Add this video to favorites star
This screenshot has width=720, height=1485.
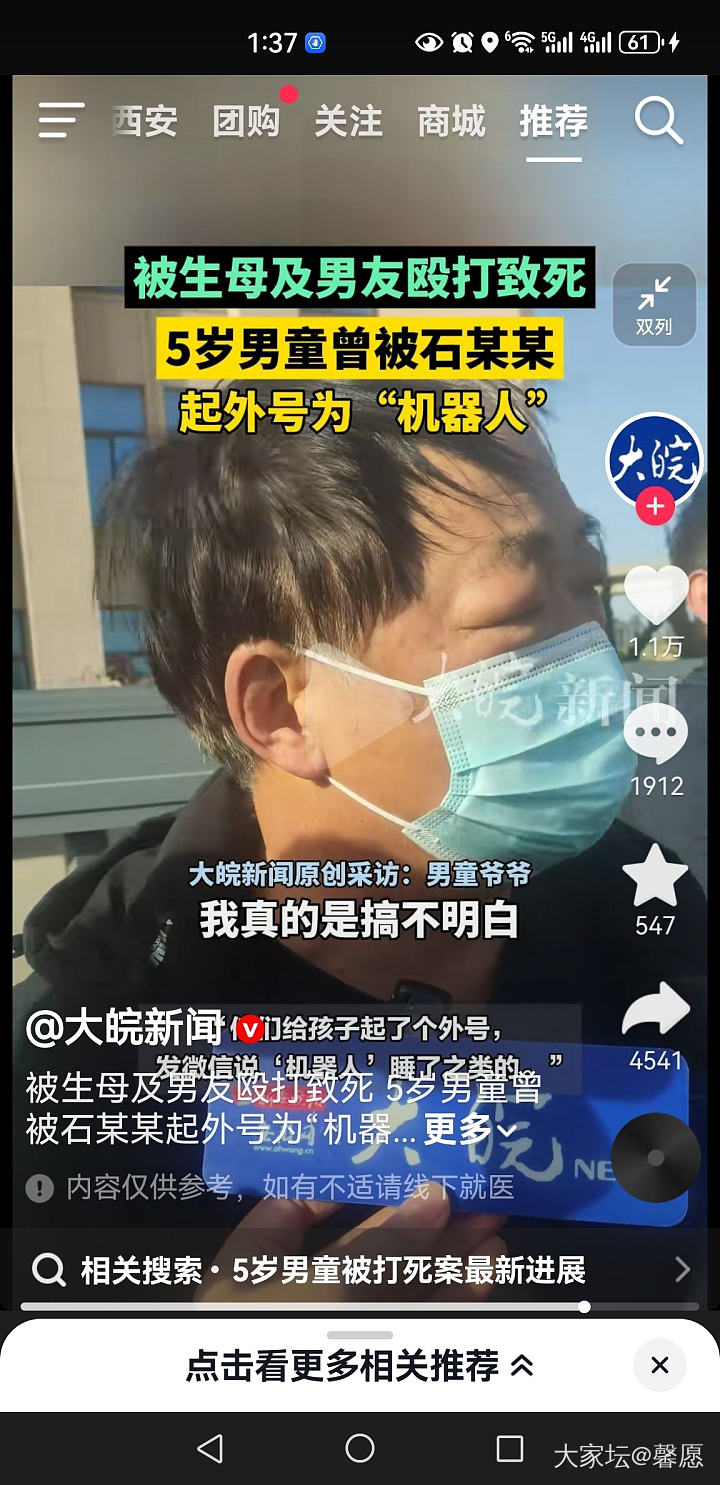[656, 877]
